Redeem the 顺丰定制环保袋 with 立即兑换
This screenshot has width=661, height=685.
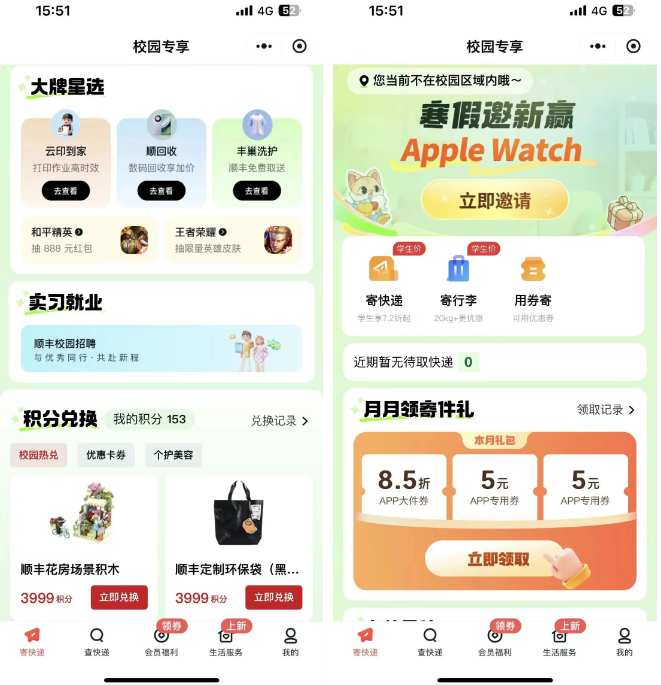(273, 597)
